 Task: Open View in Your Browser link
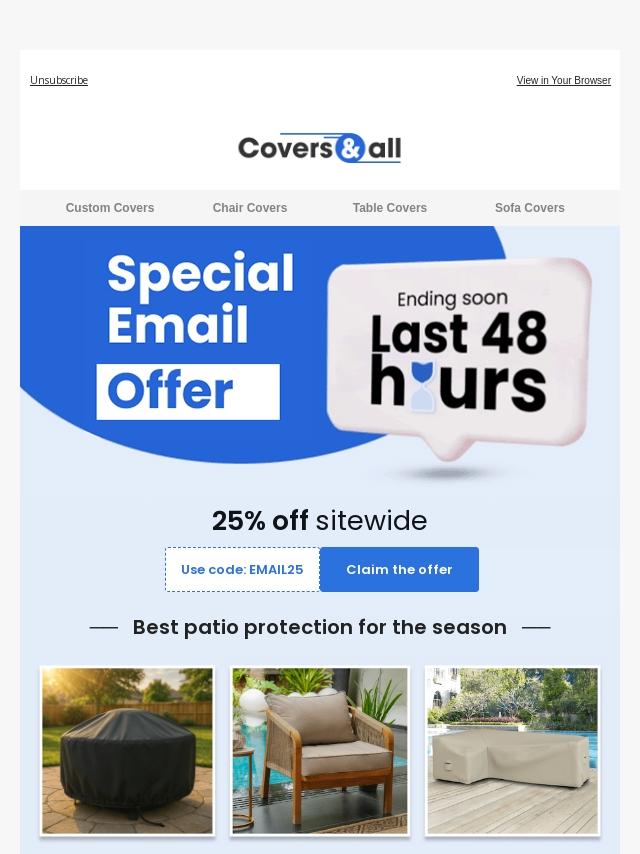(563, 80)
